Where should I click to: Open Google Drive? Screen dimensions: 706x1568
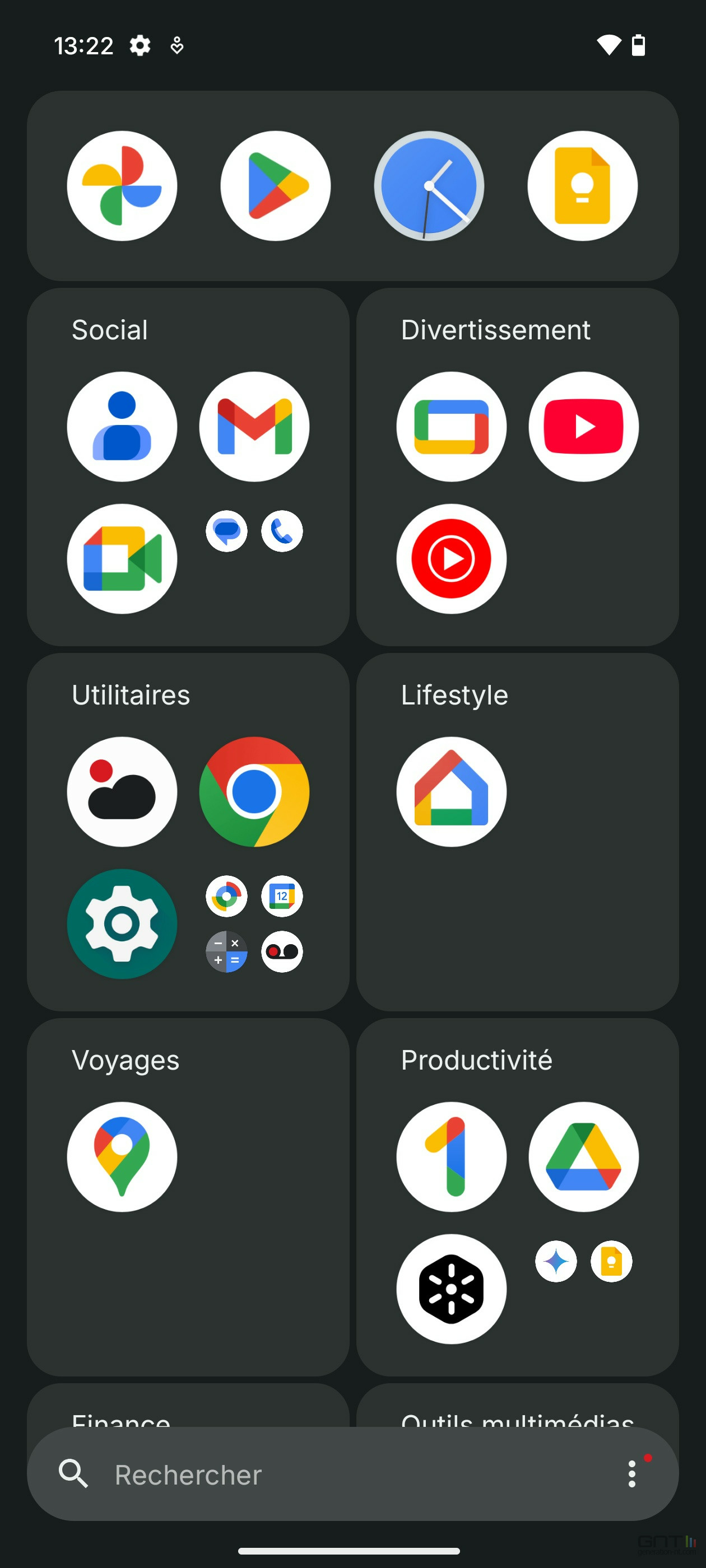pyautogui.click(x=583, y=1157)
